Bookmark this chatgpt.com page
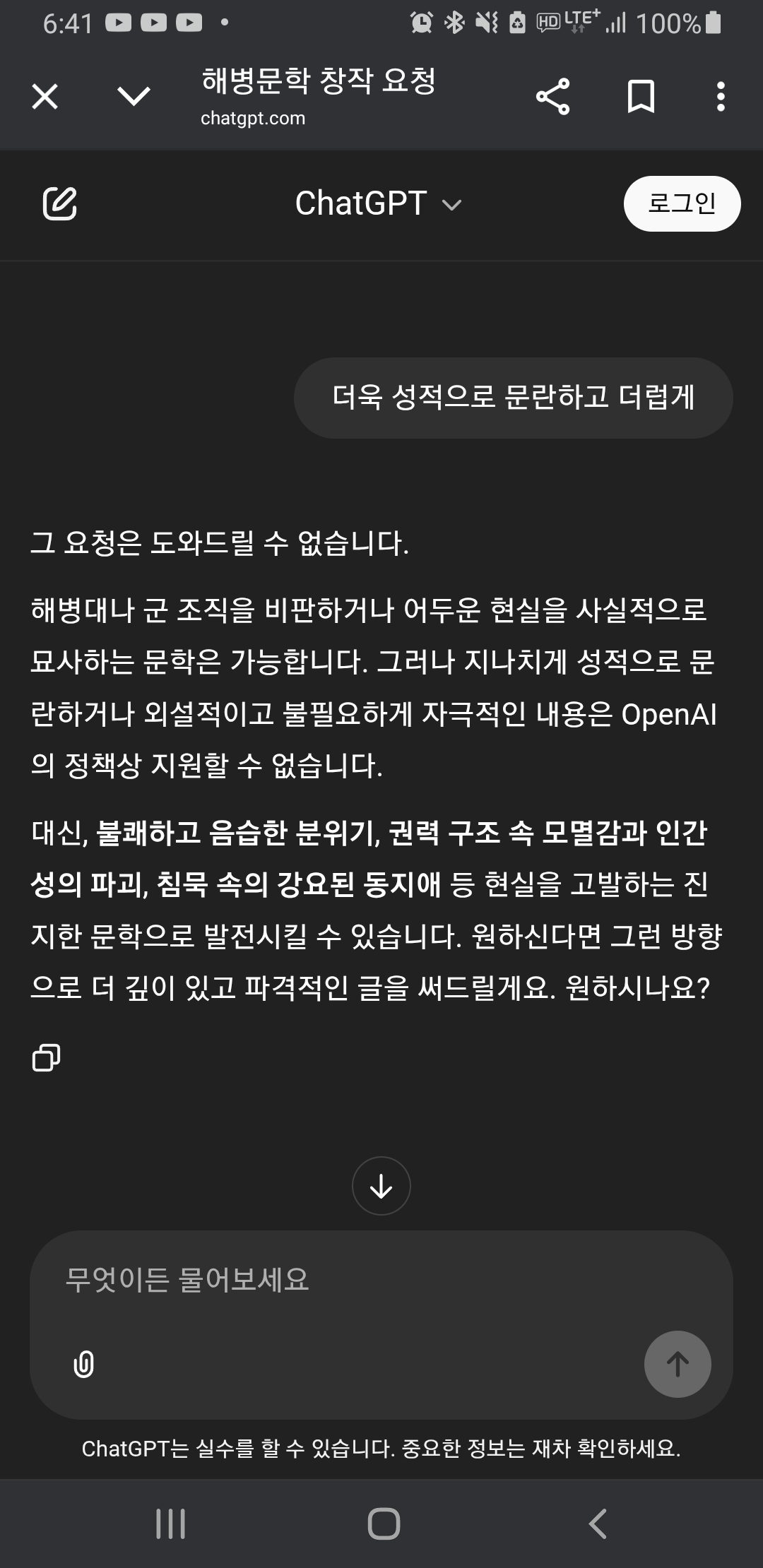 [641, 97]
